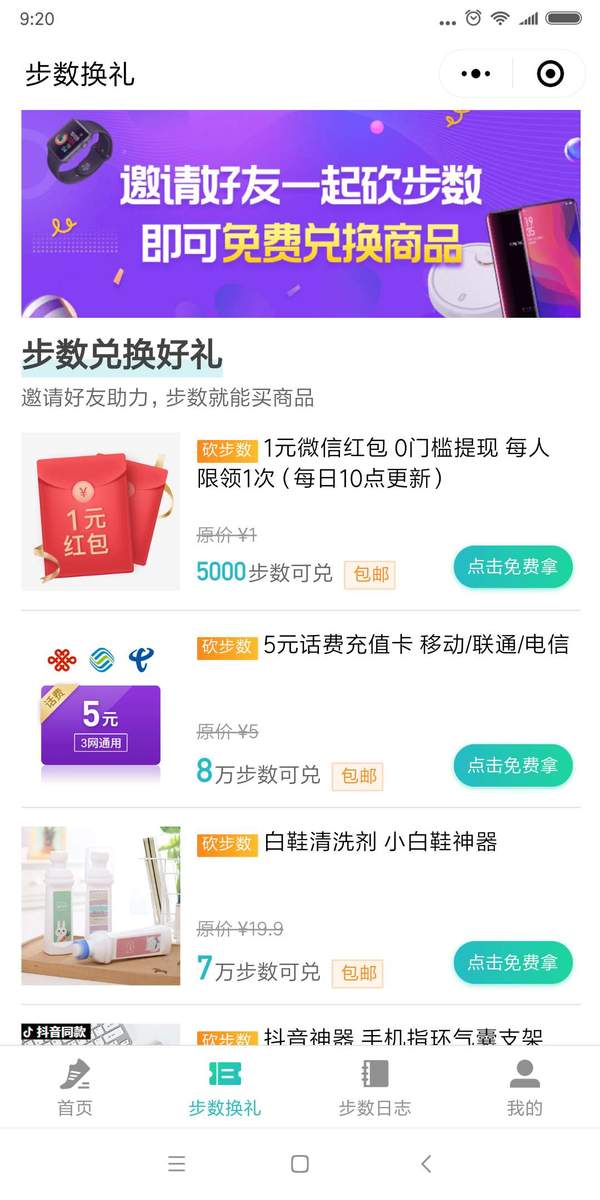600x1200 pixels.
Task: Close the mini program with the circle icon
Action: [550, 74]
